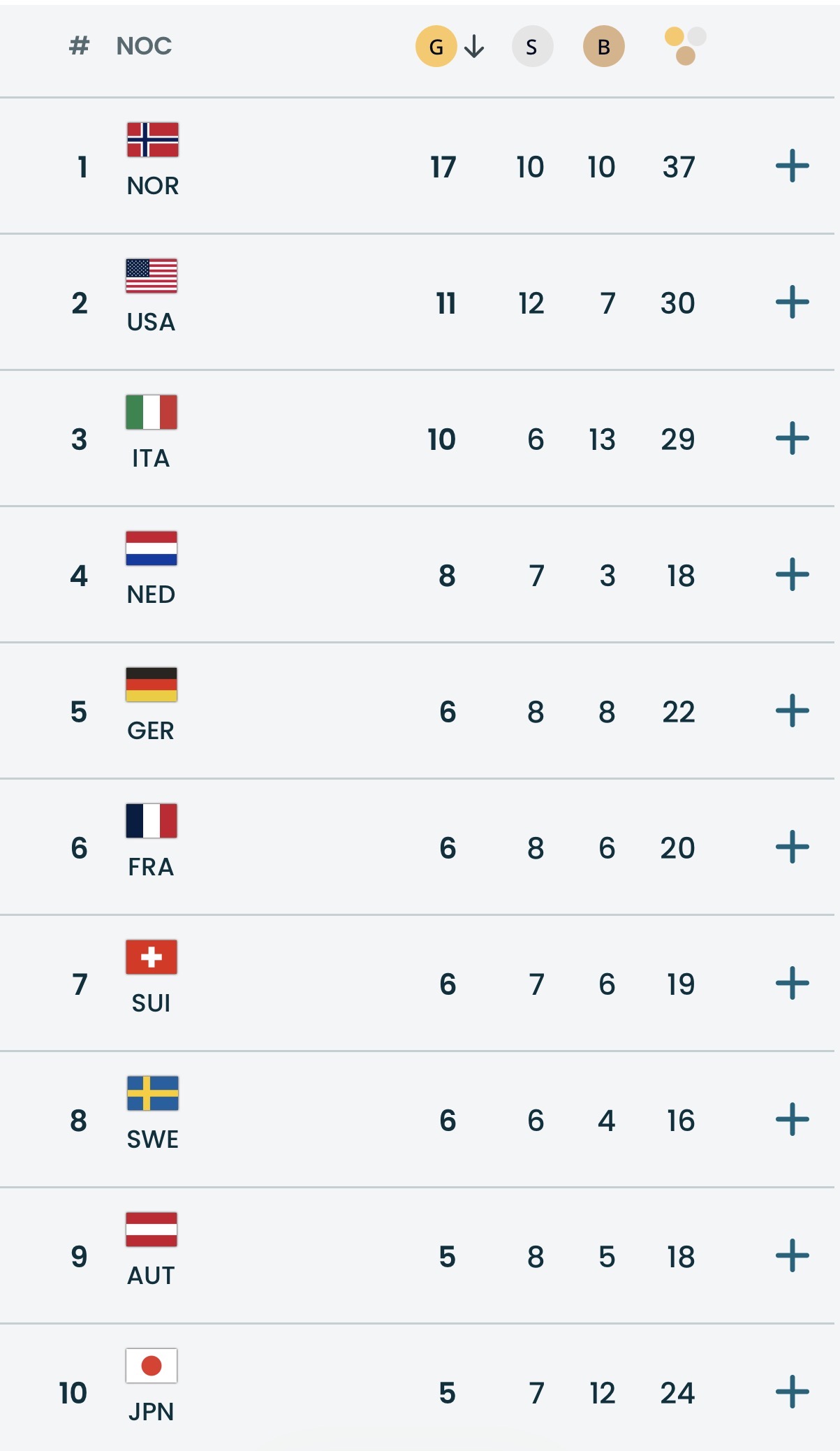Select the AUT country code label
The width and height of the screenshot is (840, 1451).
point(151,1274)
